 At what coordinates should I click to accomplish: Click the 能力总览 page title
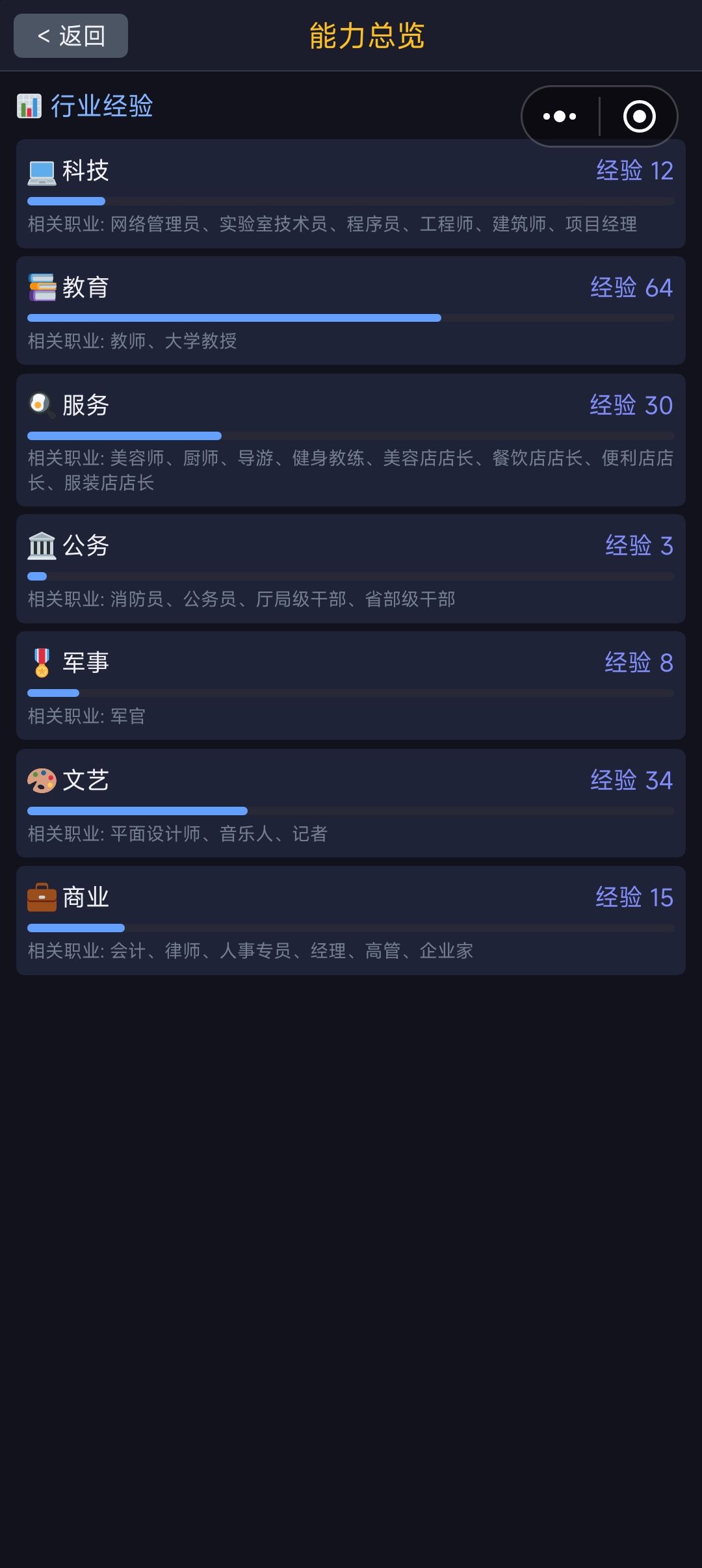click(x=367, y=37)
